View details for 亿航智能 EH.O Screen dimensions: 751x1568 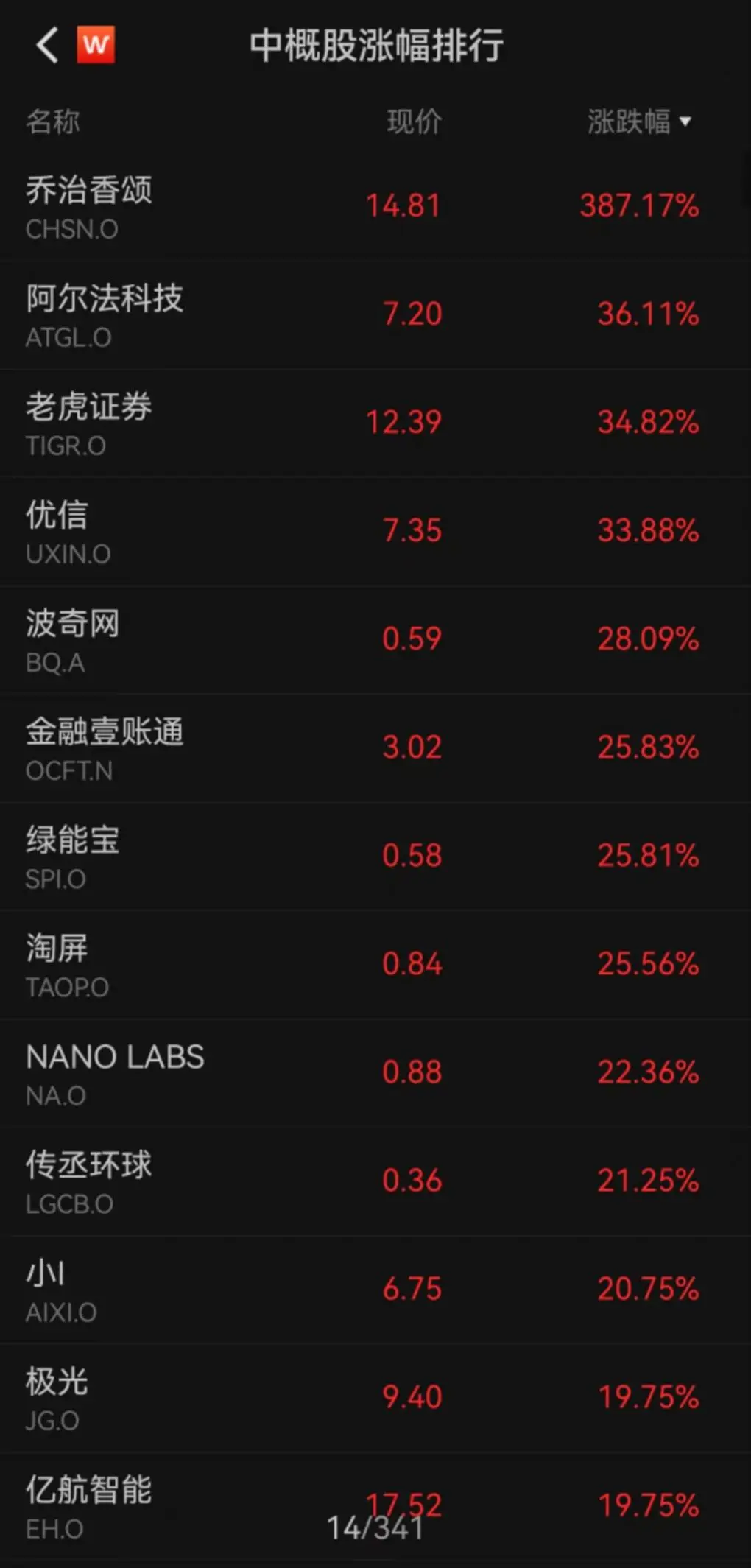tap(375, 1505)
